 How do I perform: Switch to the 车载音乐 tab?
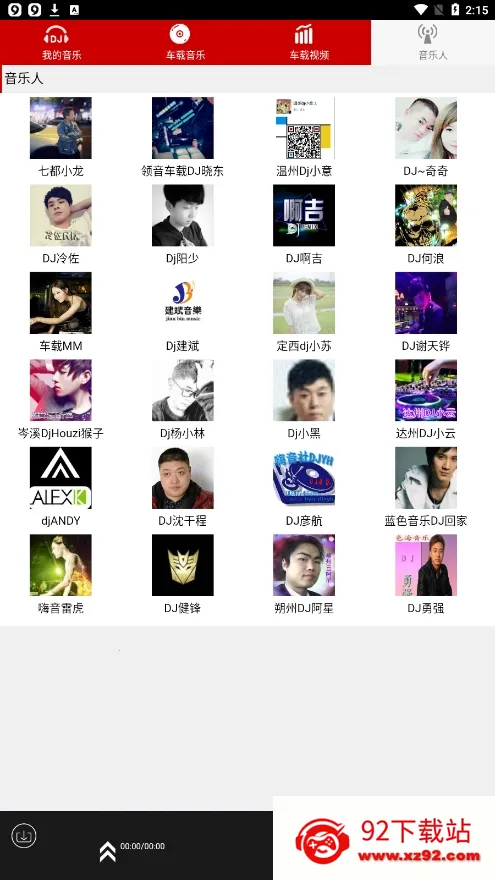click(185, 43)
